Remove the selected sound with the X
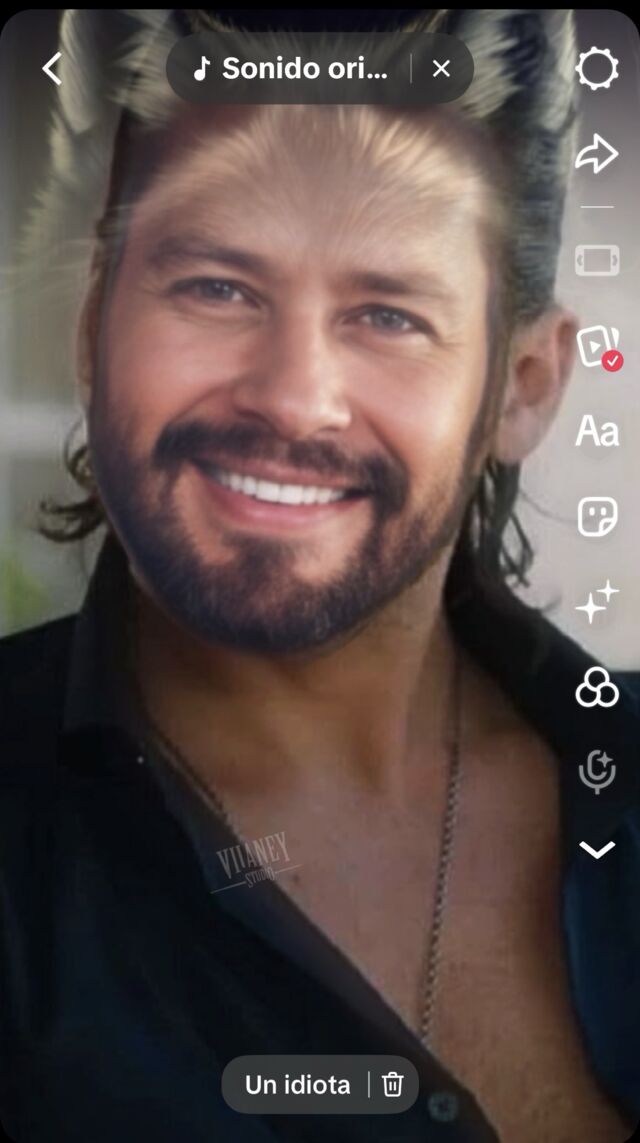Viewport: 640px width, 1143px height. click(441, 68)
